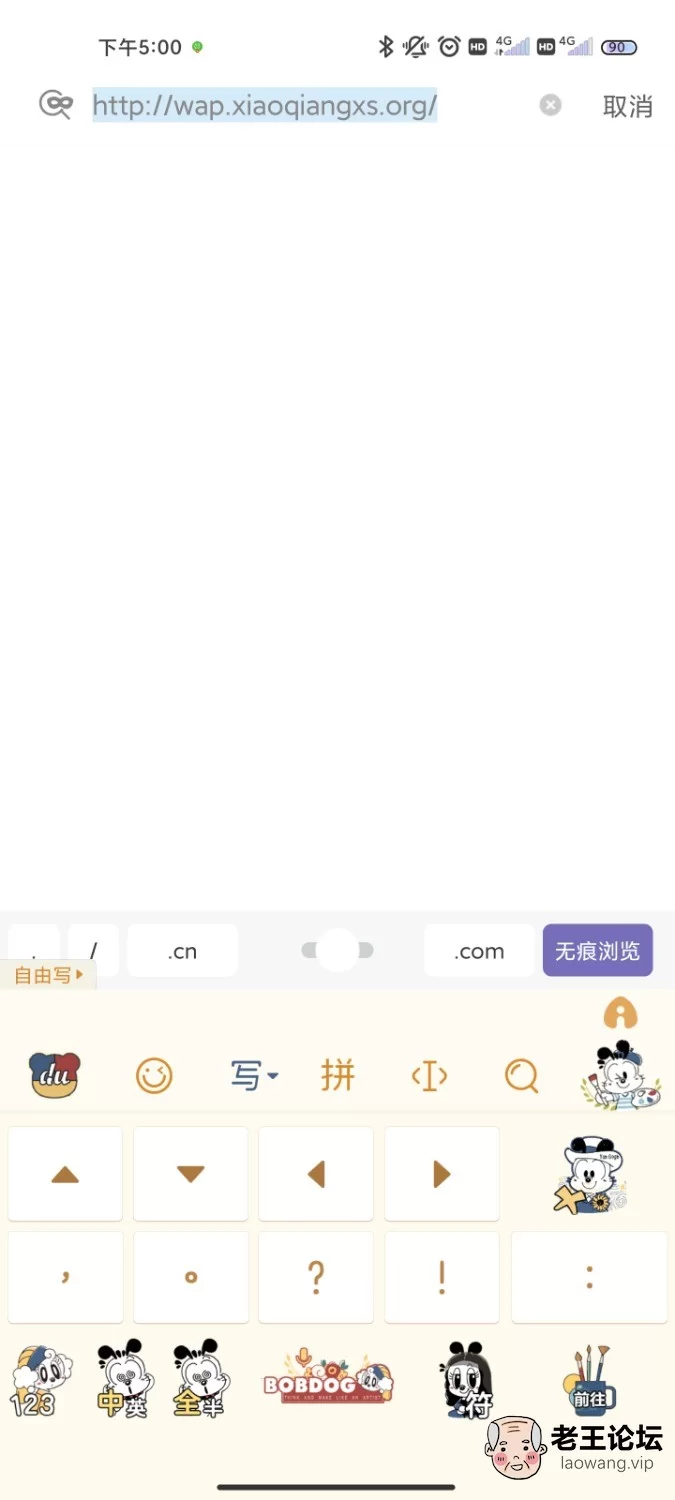Tap 取消 to cancel URL editing
This screenshot has width=675, height=1500.
[628, 106]
